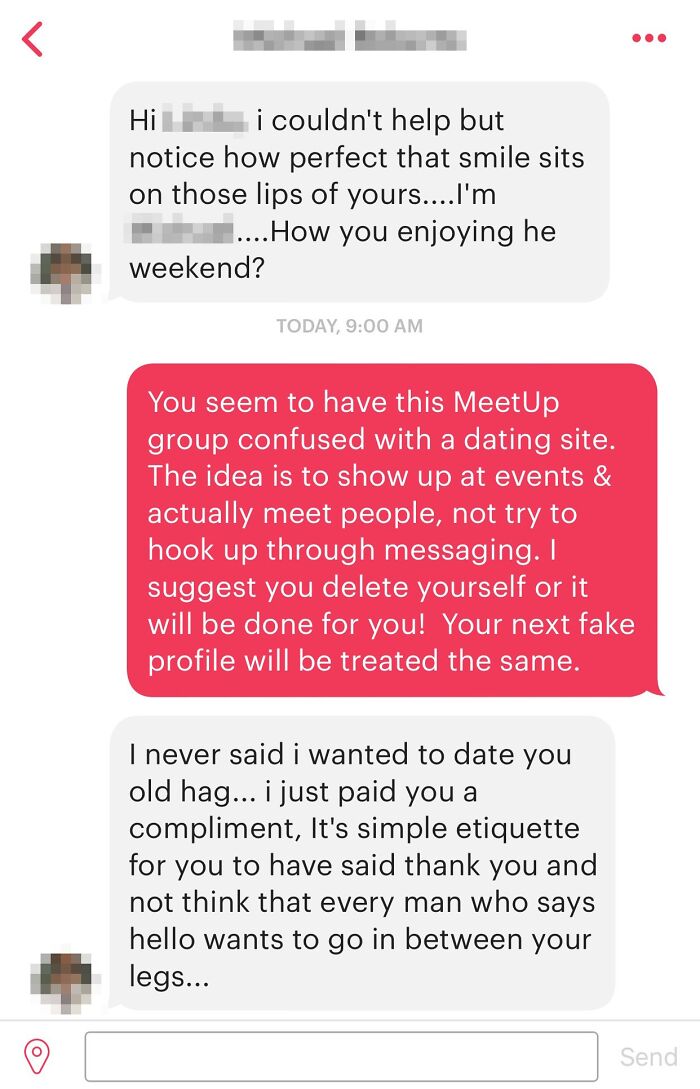The image size is (700, 1089).
Task: Focus the message text field
Action: click(341, 1056)
